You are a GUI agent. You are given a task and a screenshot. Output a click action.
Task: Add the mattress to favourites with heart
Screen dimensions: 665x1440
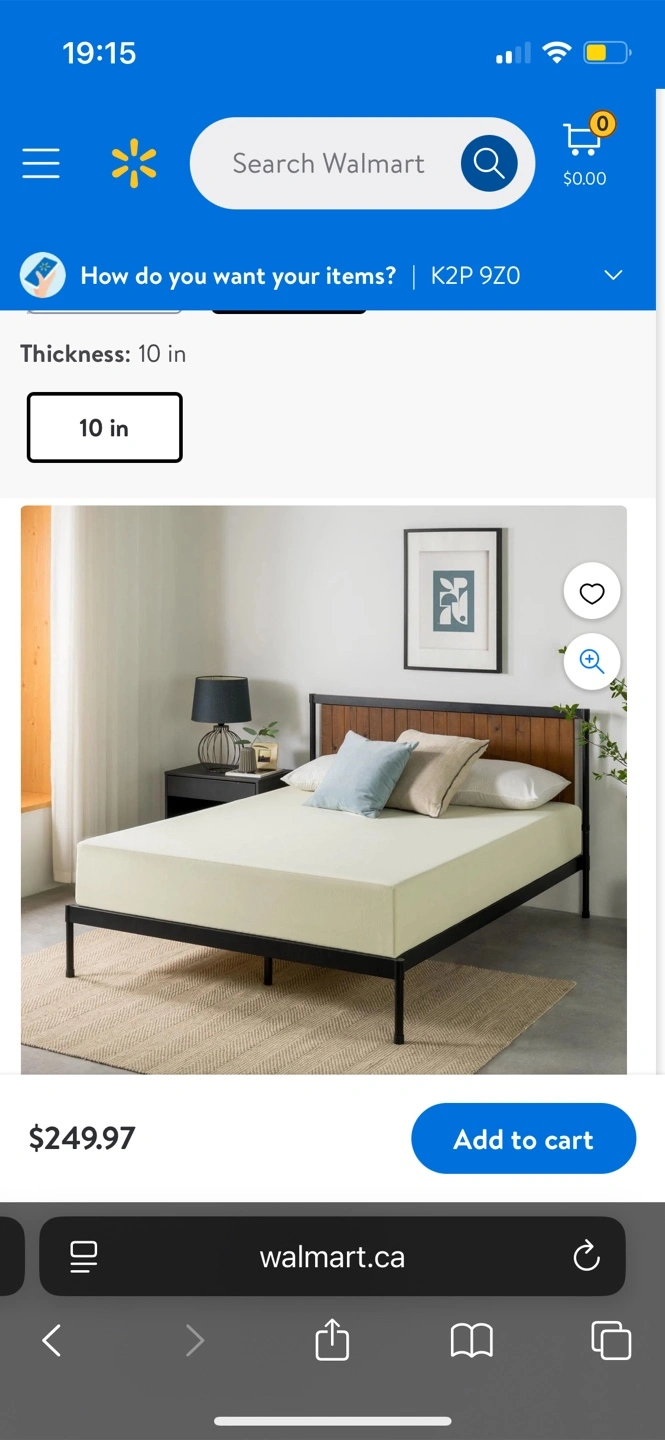coord(592,593)
